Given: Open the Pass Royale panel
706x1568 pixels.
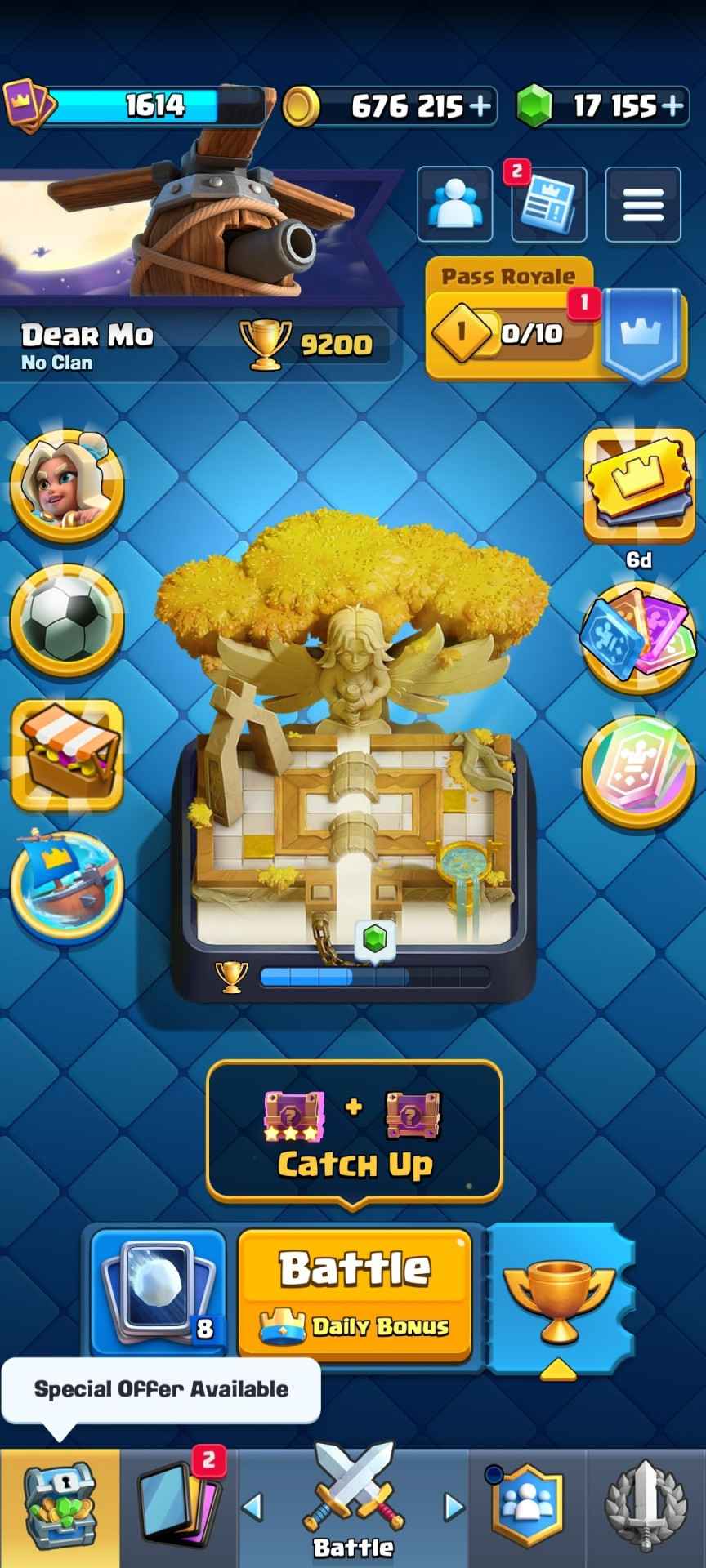Looking at the screenshot, I should coord(556,320).
